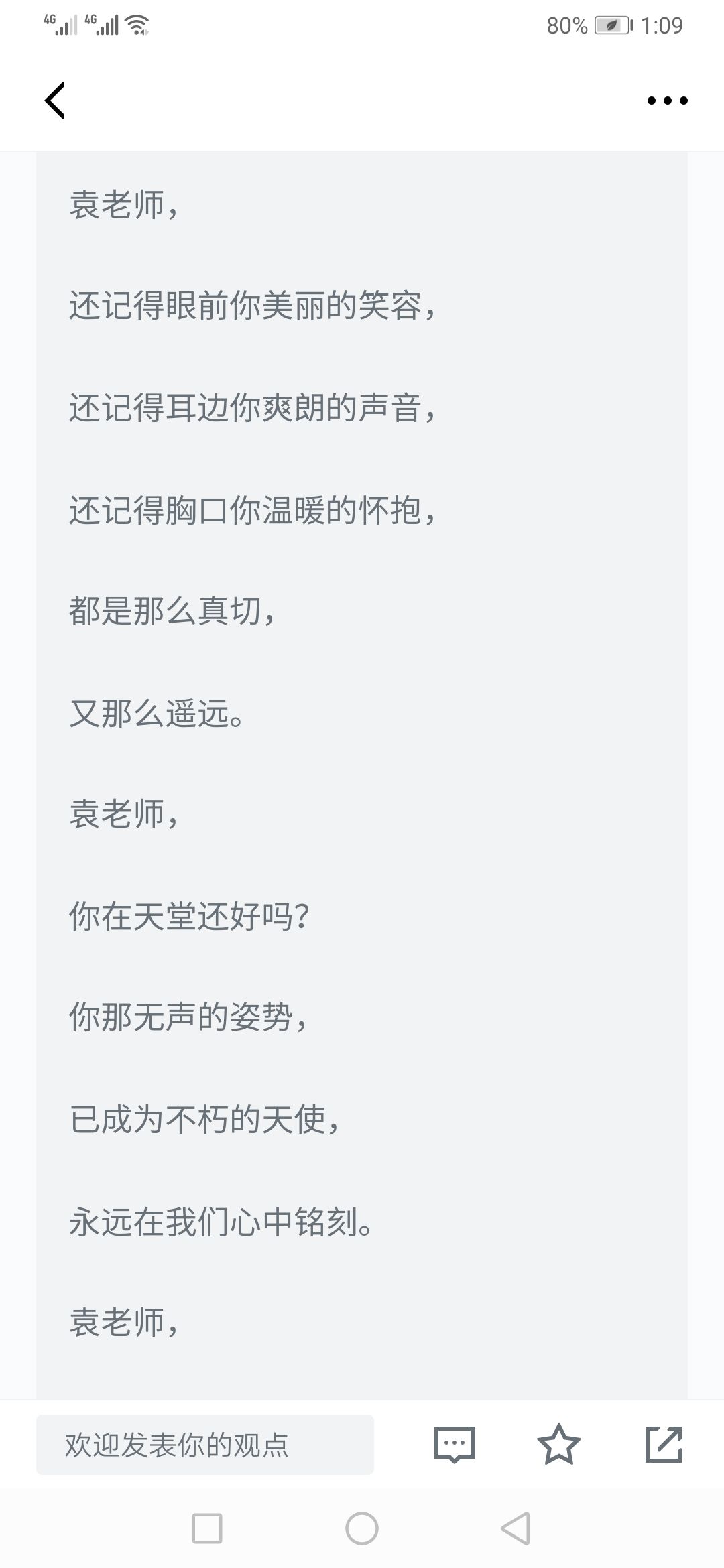Open the comments bubble icon
This screenshot has width=724, height=1568.
click(455, 1444)
